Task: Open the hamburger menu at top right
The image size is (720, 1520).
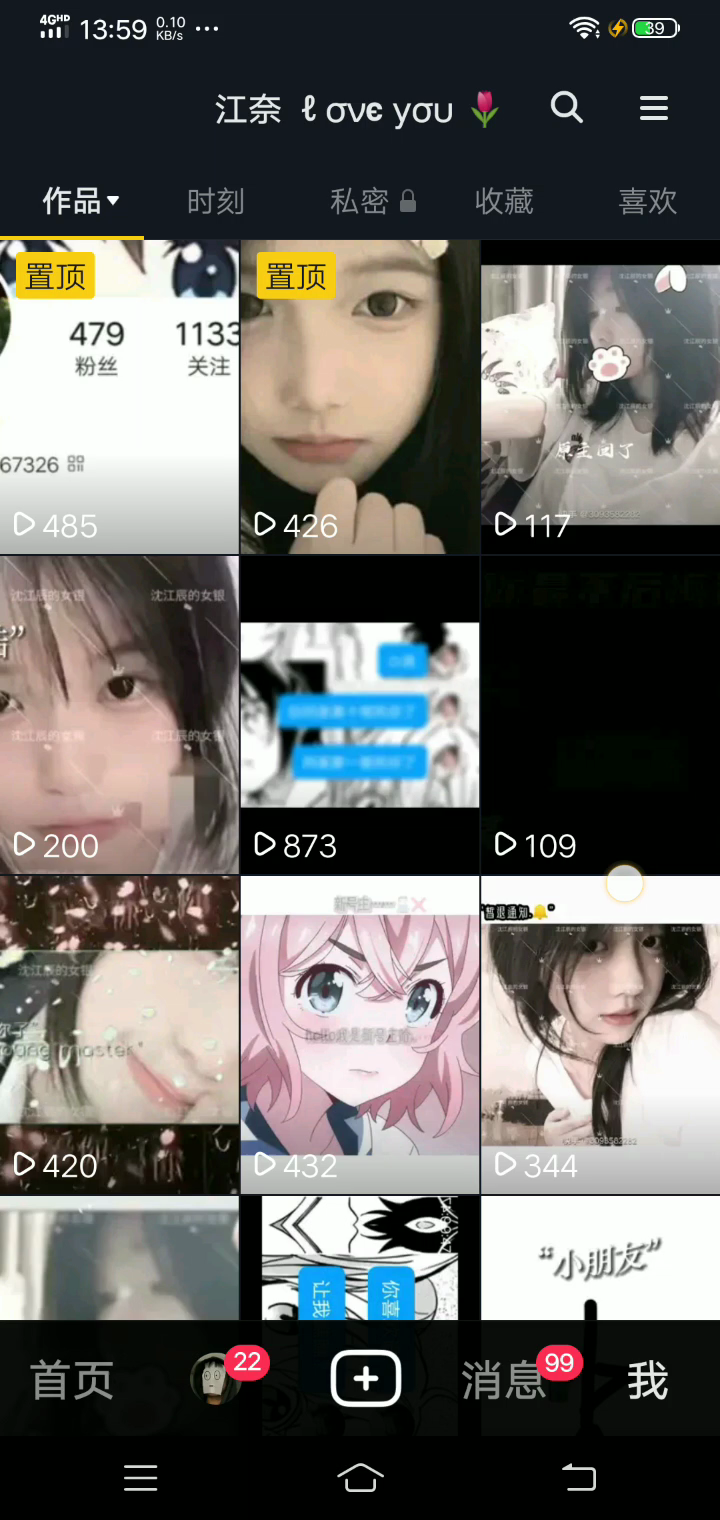Action: tap(654, 108)
